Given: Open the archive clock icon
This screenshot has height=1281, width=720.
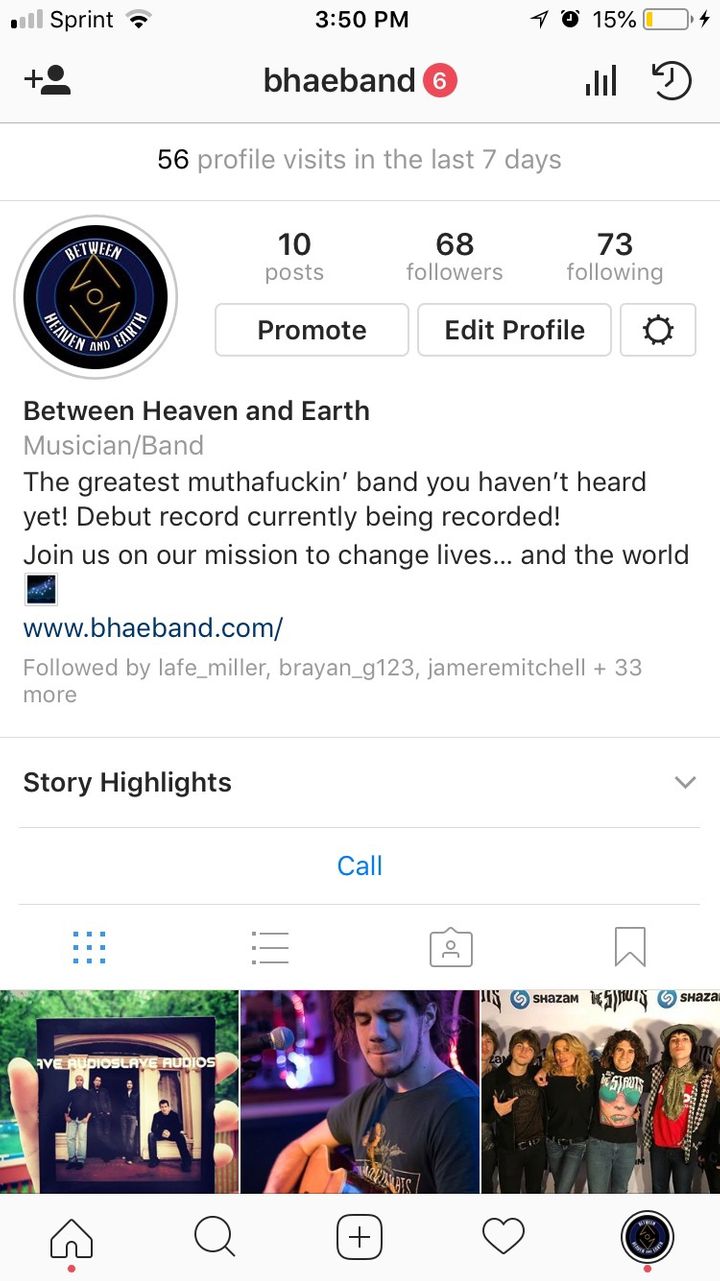Looking at the screenshot, I should (671, 81).
